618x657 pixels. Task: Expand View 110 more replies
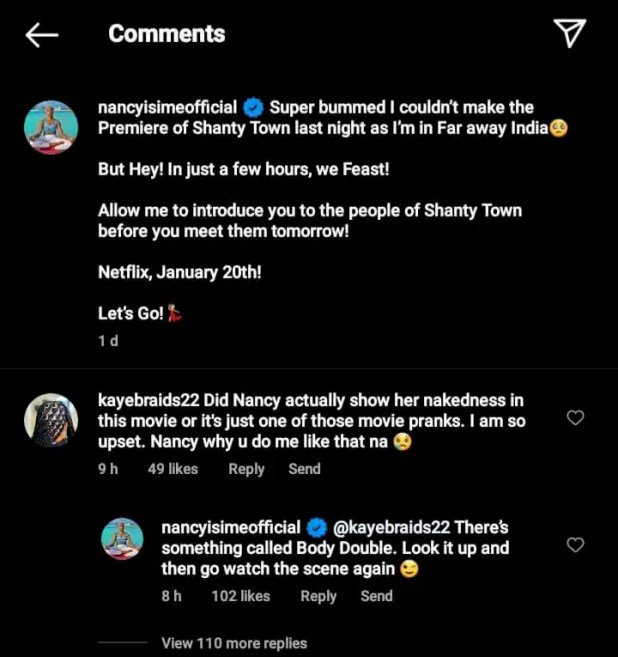pyautogui.click(x=234, y=643)
